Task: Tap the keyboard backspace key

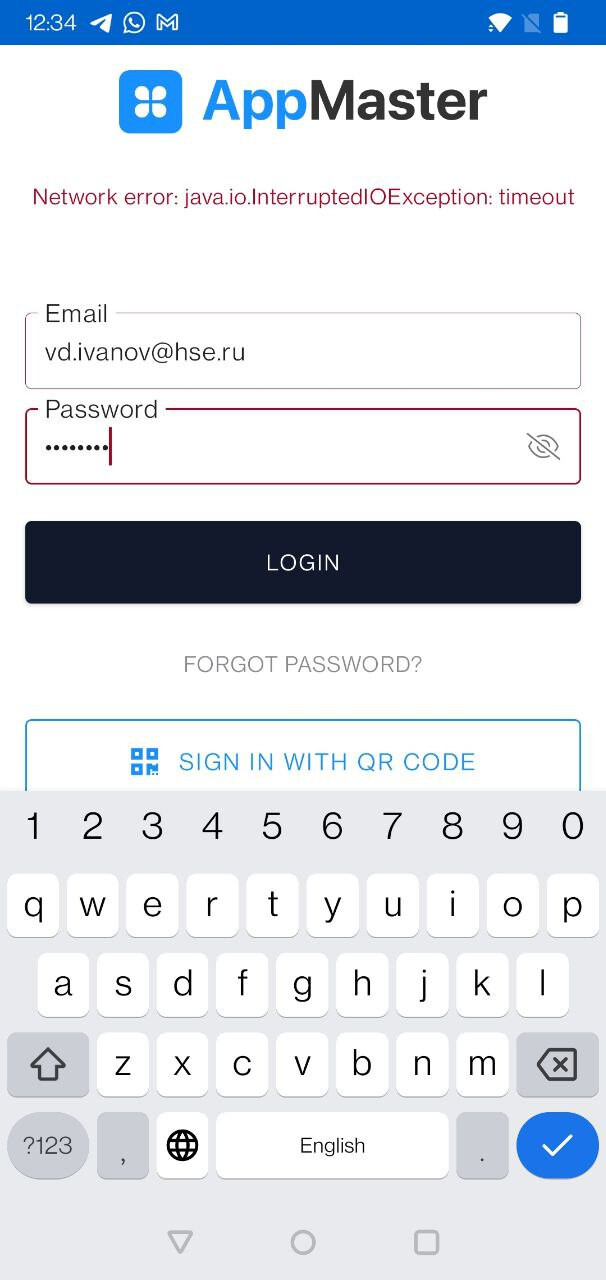Action: click(x=557, y=1065)
